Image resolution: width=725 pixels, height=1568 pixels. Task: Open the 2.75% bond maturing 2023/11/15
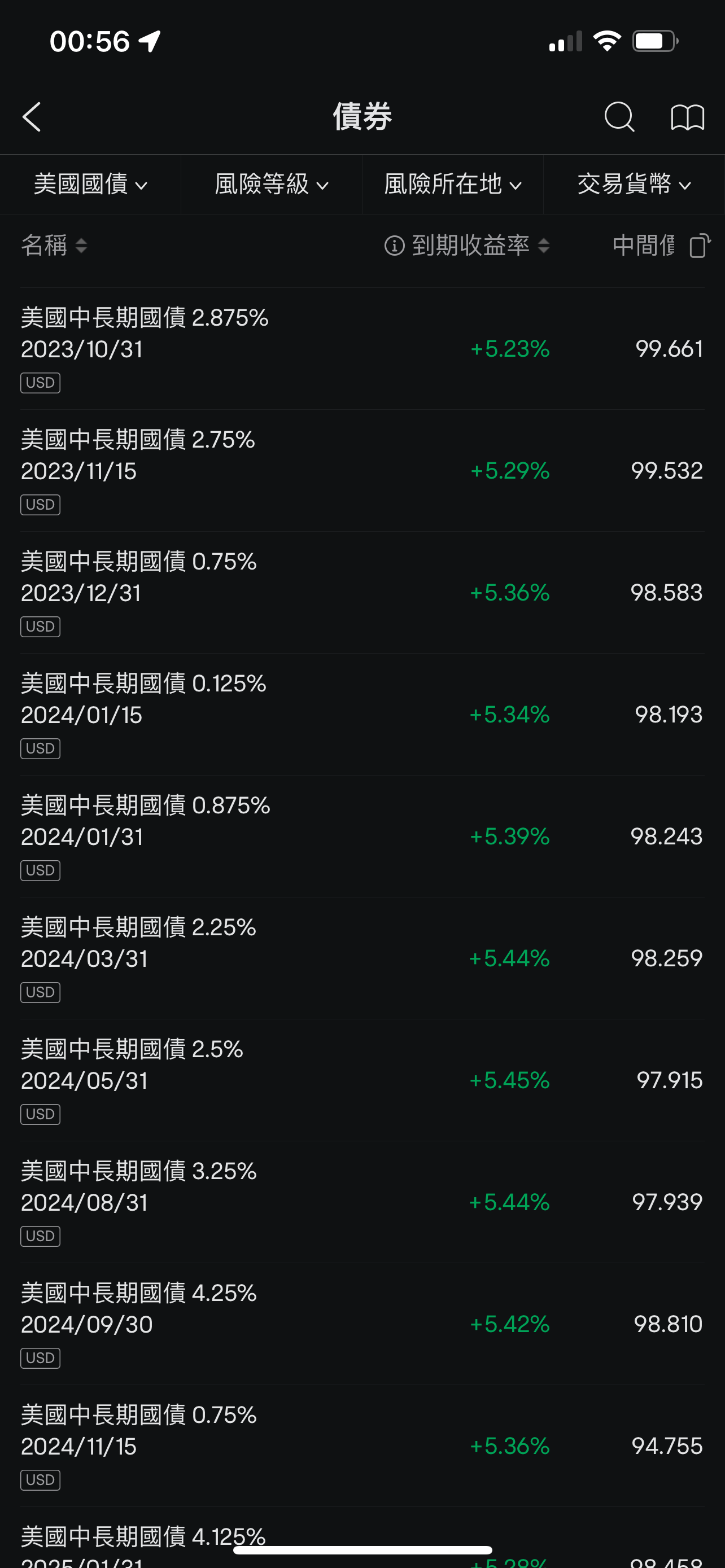pyautogui.click(x=362, y=471)
